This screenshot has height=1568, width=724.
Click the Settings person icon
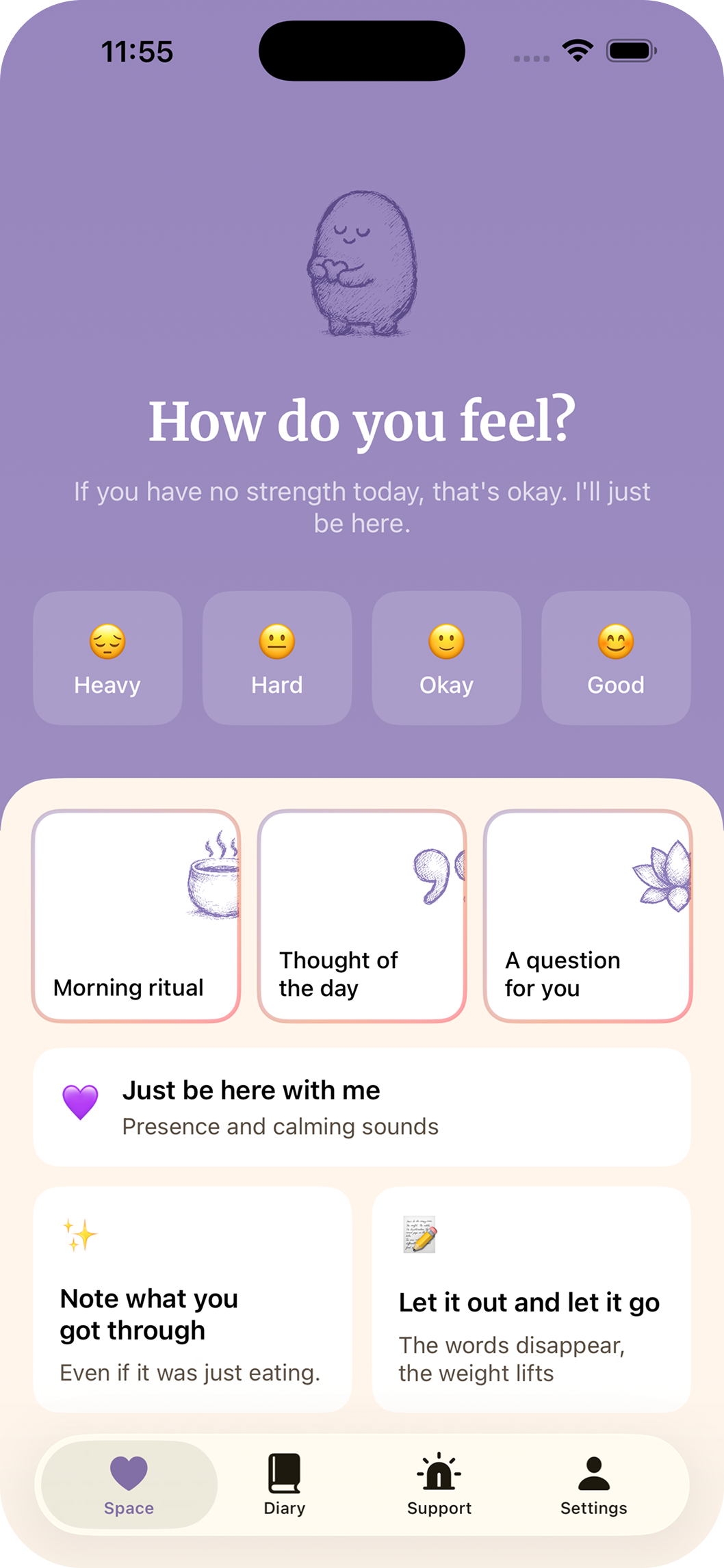coord(593,1471)
